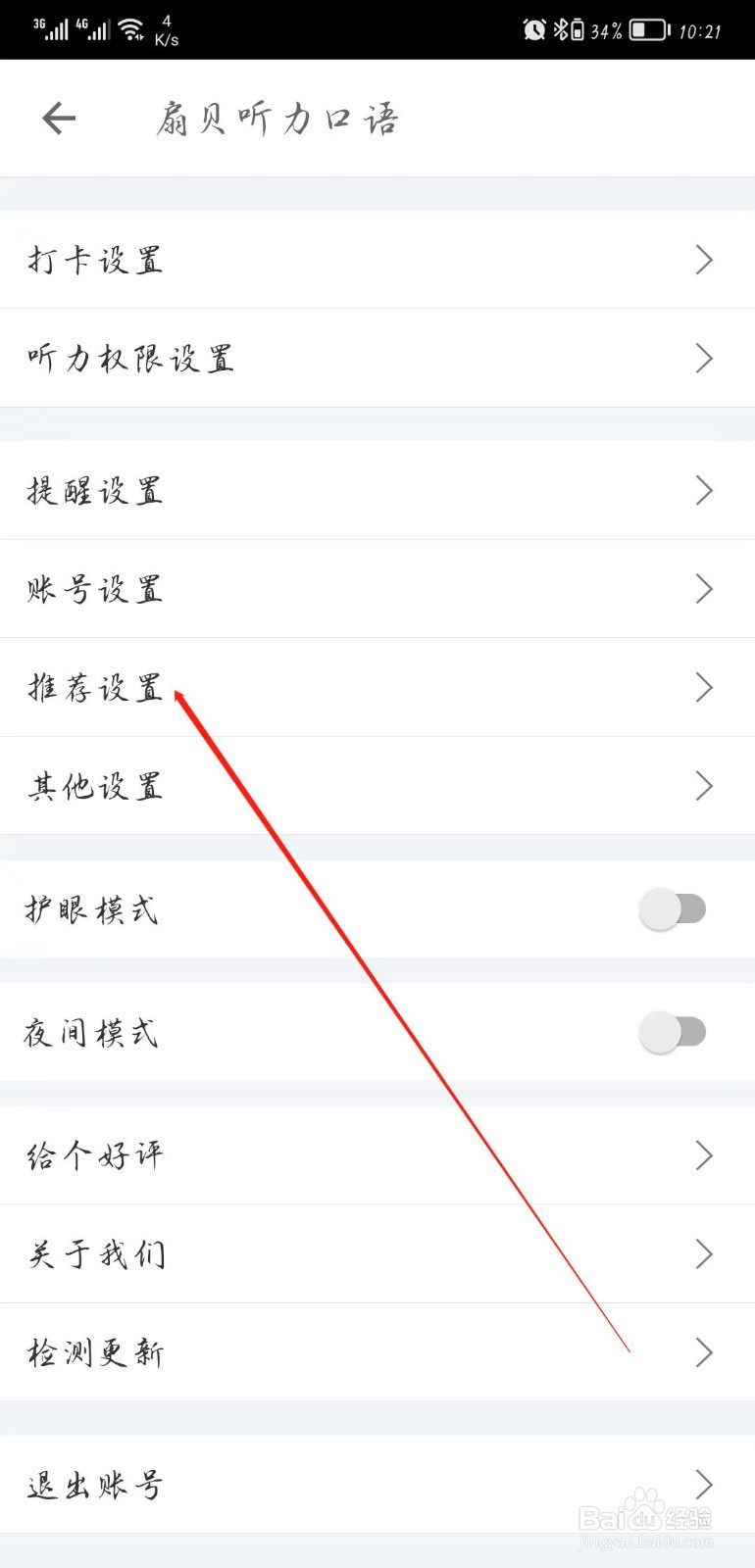The height and width of the screenshot is (1568, 755).
Task: Click the alarm clock status bar icon
Action: coord(533,29)
